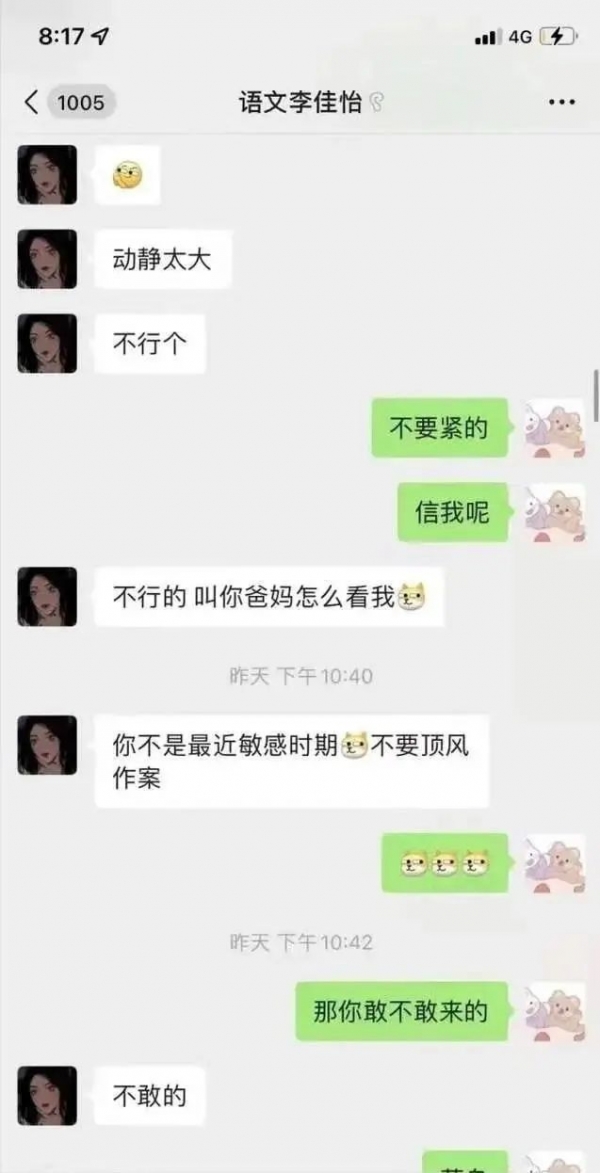This screenshot has height=1173, width=600.
Task: Open the avatar beside "不敢的" message
Action: 47,1096
